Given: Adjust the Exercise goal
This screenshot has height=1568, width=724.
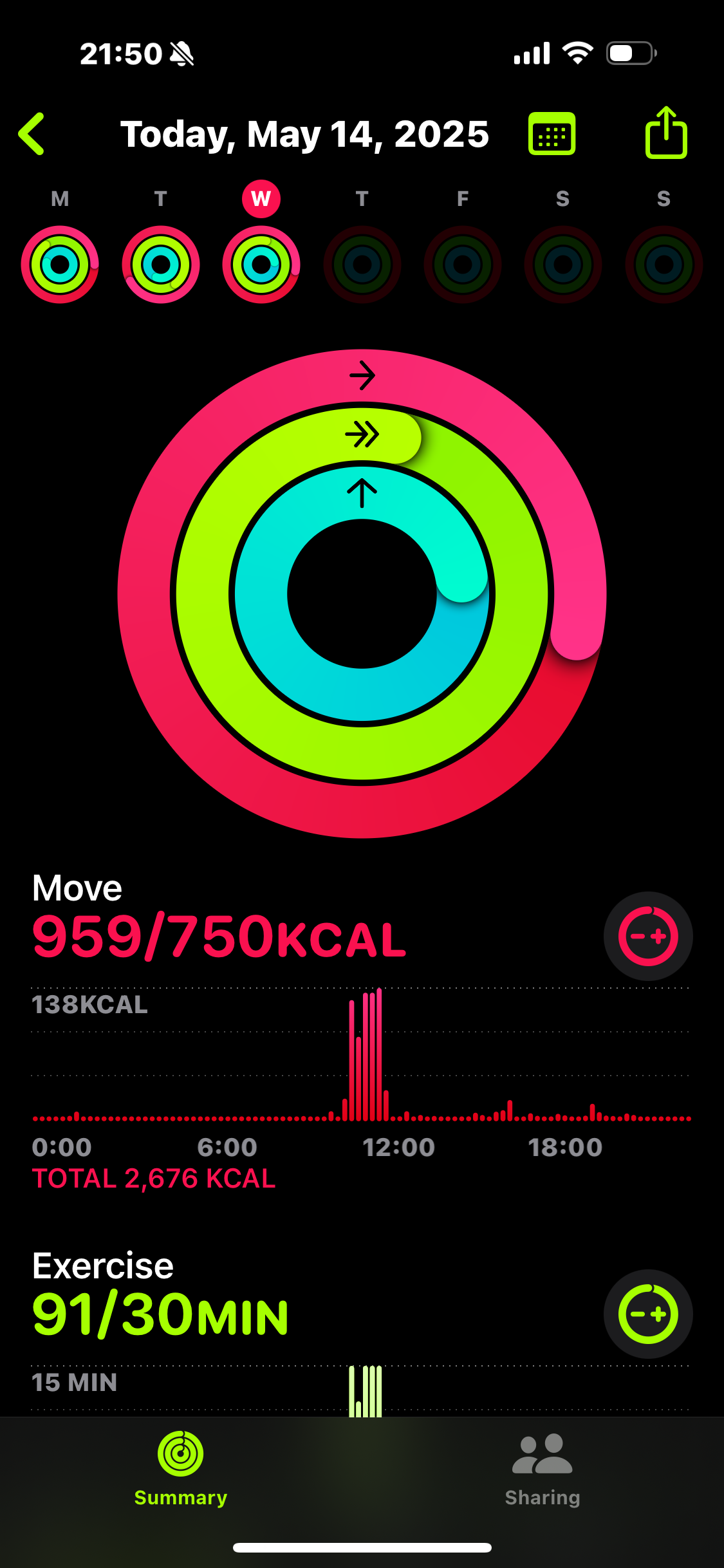Looking at the screenshot, I should (x=648, y=1314).
